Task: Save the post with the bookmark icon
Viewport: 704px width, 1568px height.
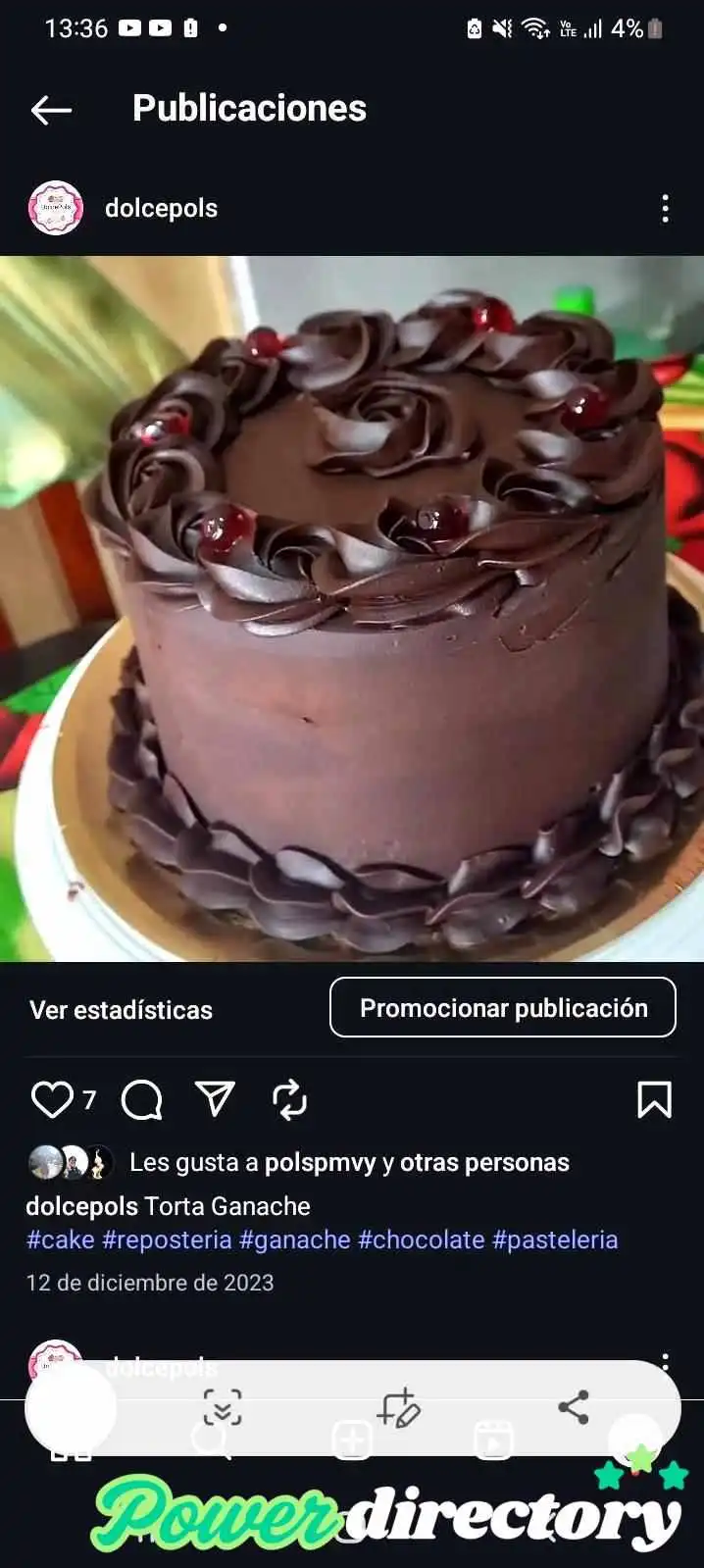Action: tap(654, 1099)
